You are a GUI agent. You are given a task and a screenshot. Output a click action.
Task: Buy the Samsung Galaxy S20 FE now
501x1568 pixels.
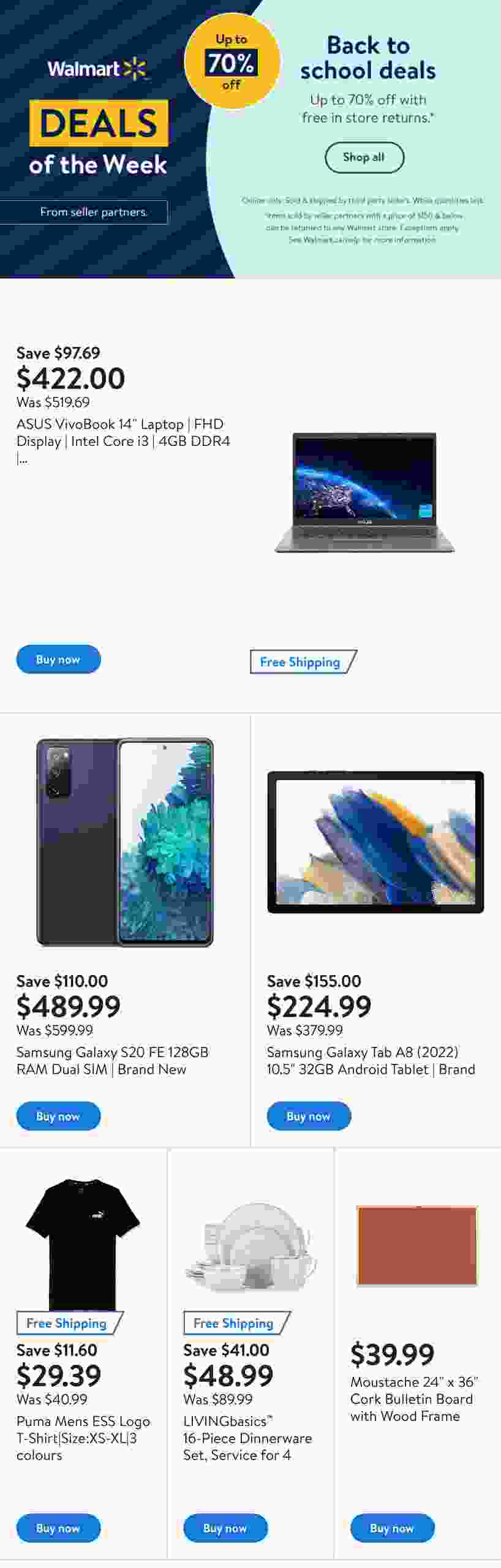(58, 1116)
